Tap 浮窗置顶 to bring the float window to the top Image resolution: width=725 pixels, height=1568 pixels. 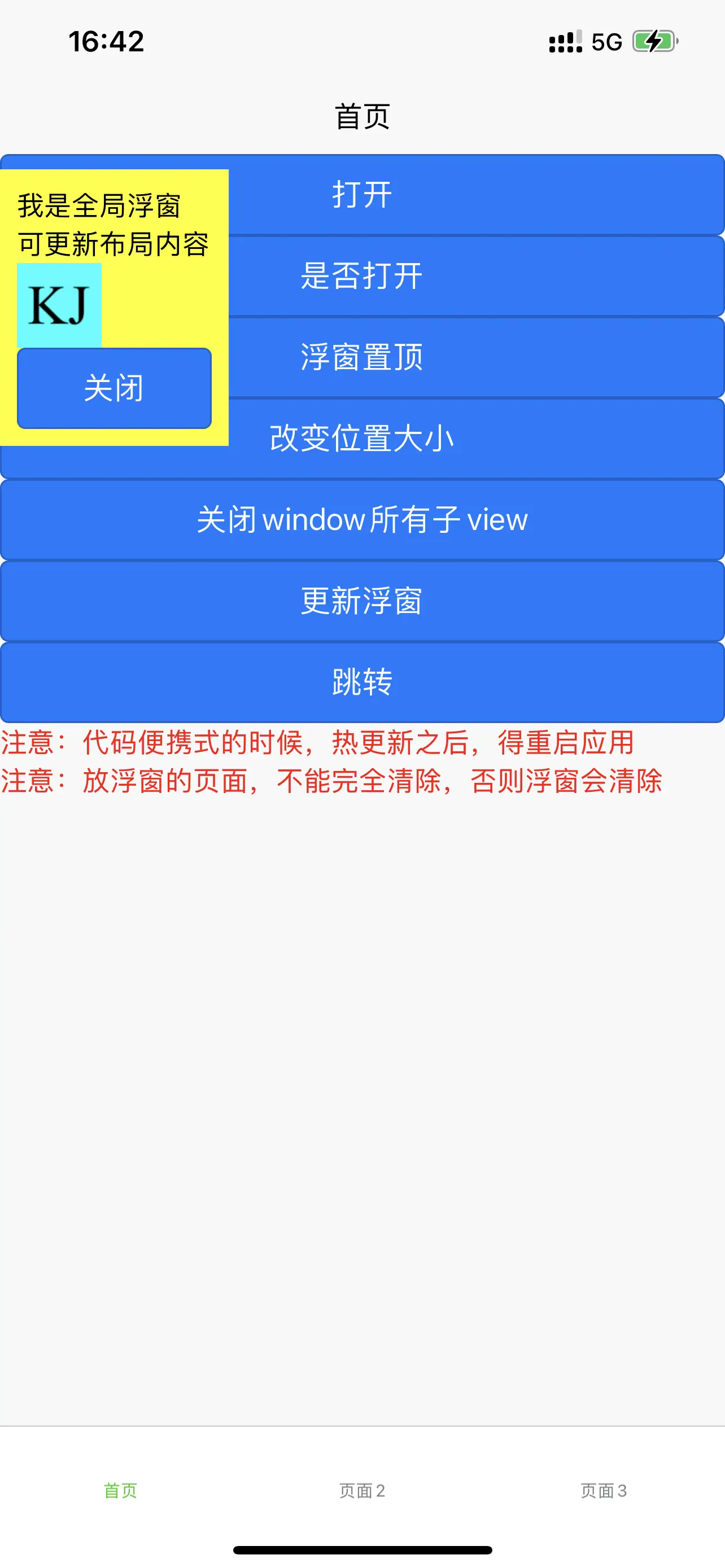click(475, 357)
